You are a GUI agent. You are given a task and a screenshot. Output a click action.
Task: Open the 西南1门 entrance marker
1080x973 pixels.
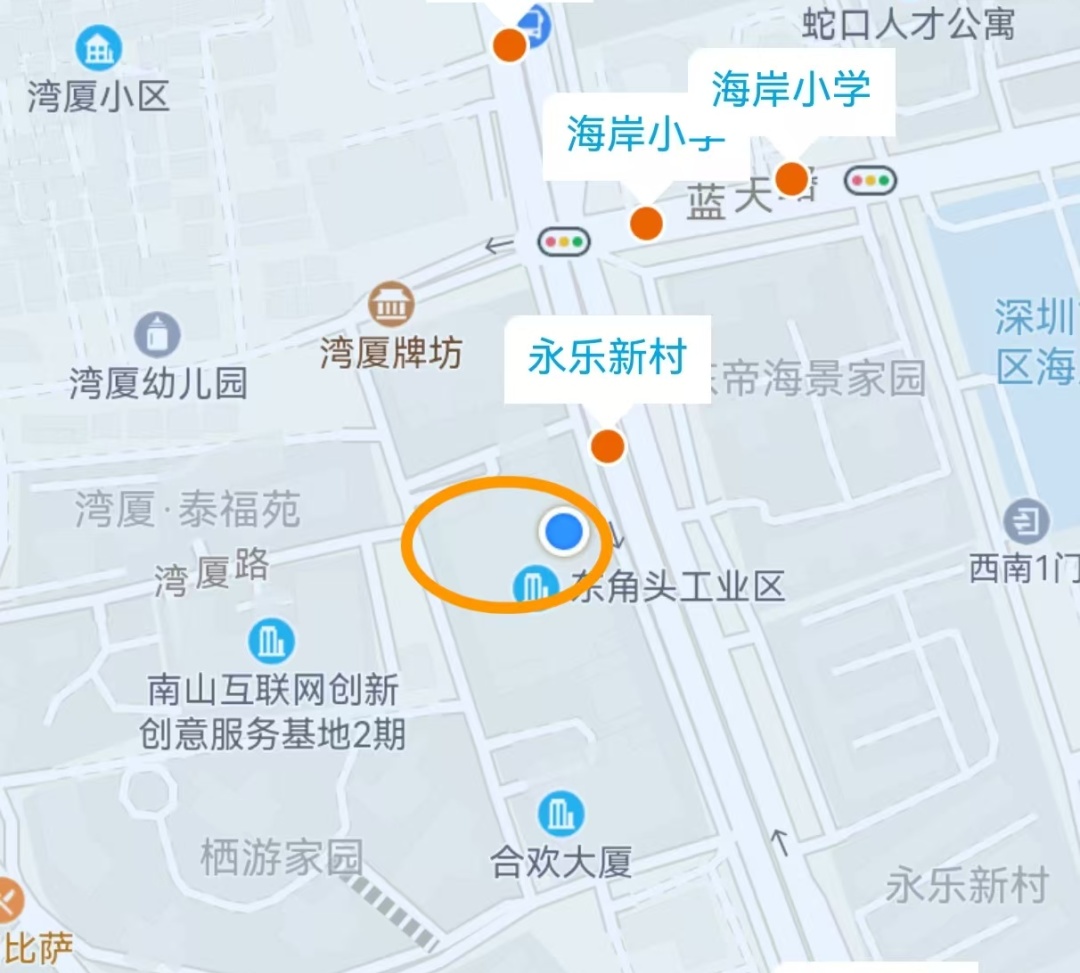1026,521
